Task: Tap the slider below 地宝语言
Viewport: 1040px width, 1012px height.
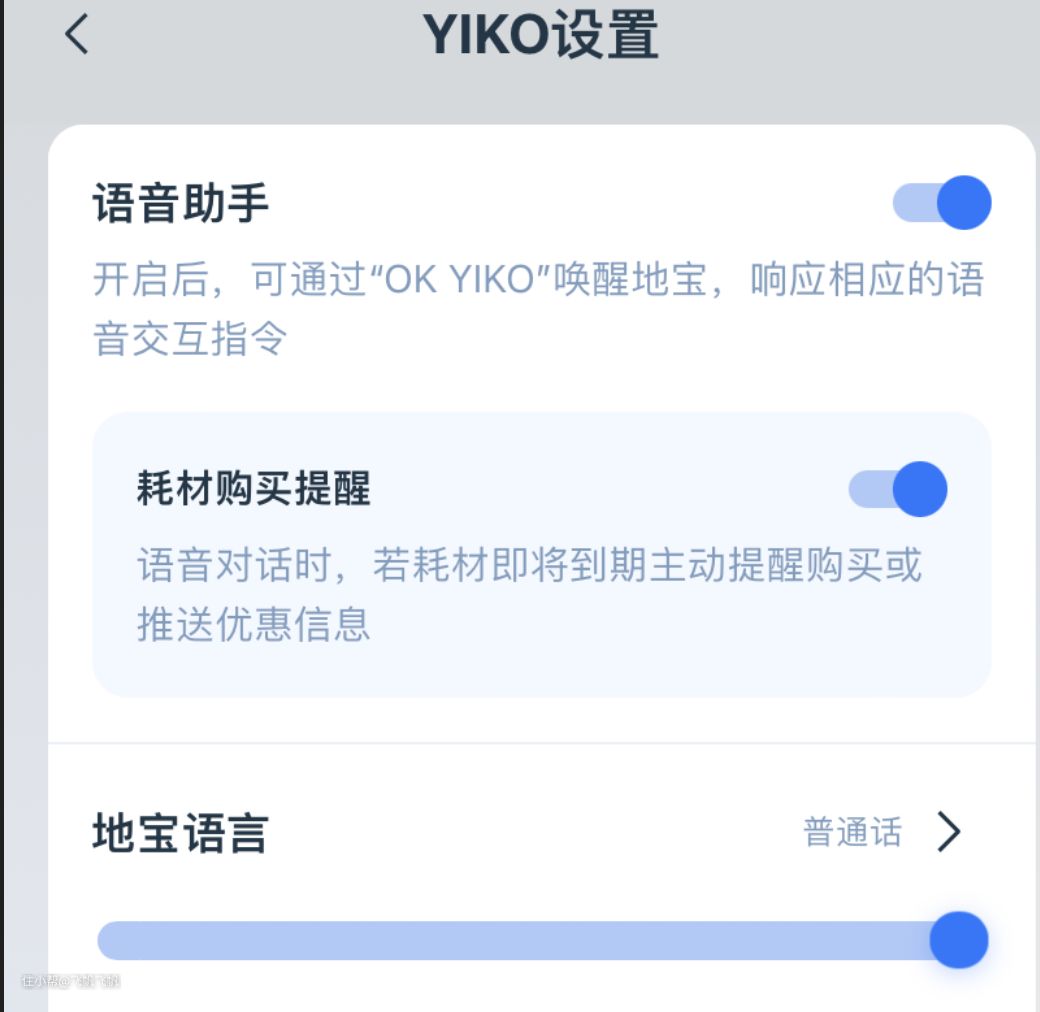Action: 540,940
